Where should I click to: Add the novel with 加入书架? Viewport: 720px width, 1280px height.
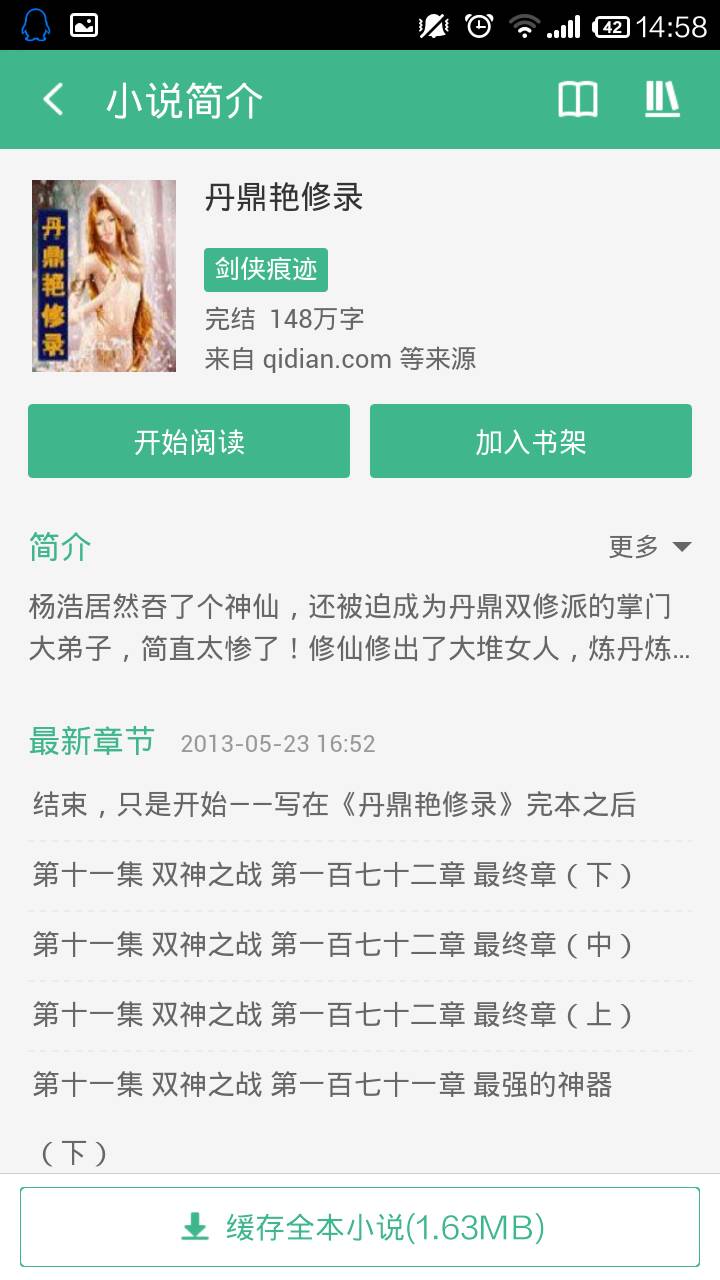tap(531, 441)
